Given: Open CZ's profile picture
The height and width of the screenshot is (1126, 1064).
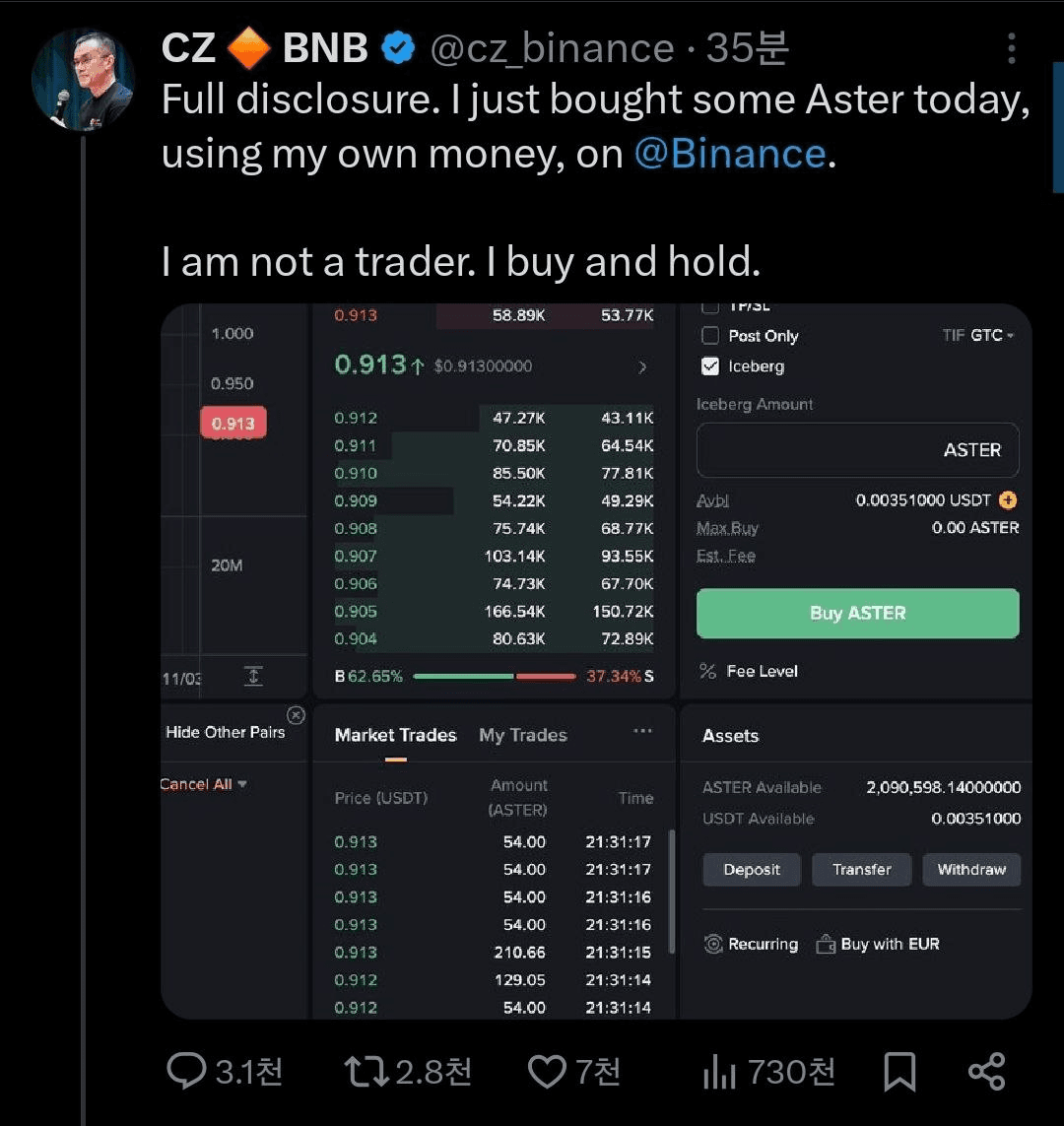Looking at the screenshot, I should [x=84, y=81].
